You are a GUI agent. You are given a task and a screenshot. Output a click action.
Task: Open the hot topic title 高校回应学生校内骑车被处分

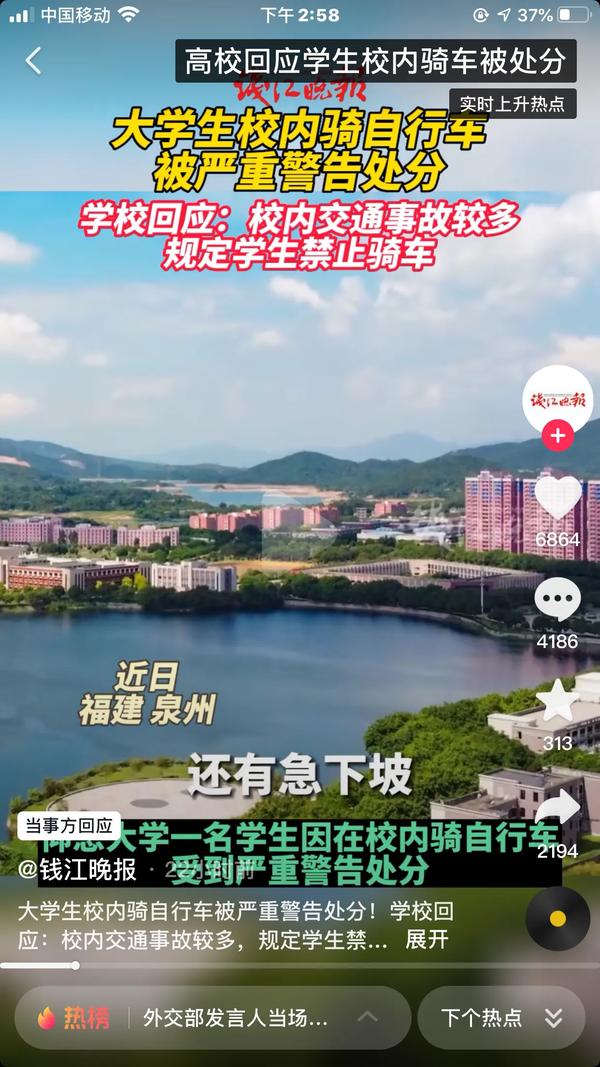pyautogui.click(x=375, y=61)
